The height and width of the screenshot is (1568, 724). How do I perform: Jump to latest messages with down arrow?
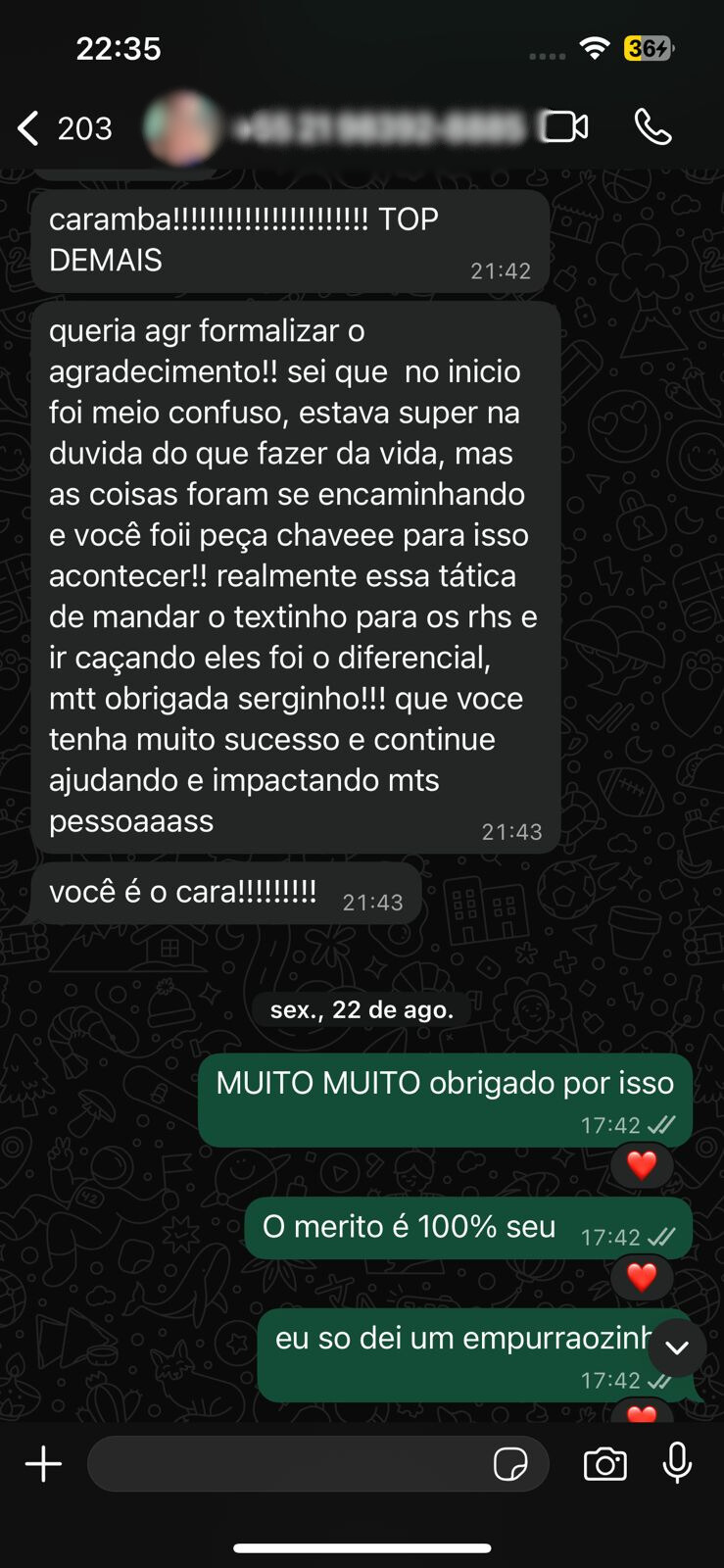677,1347
